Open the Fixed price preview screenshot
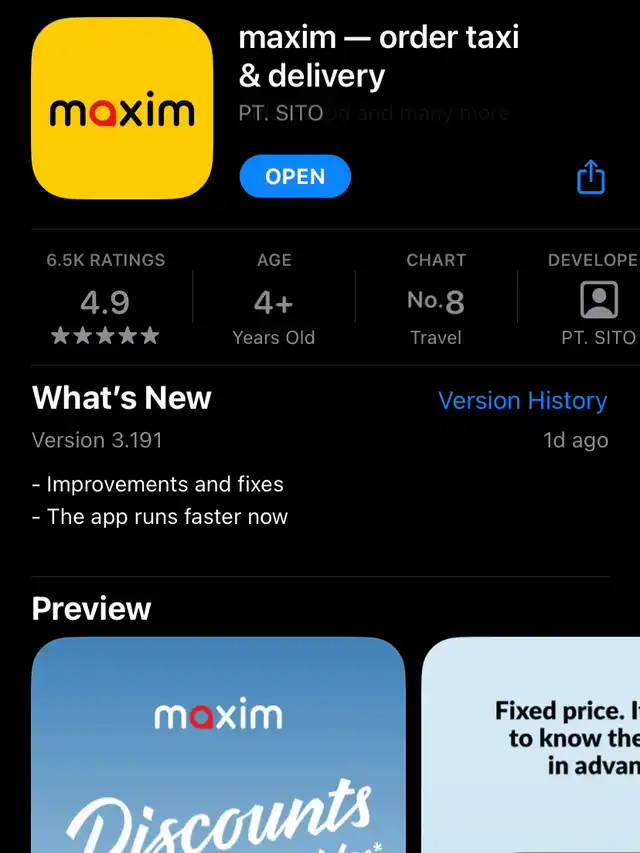 531,745
